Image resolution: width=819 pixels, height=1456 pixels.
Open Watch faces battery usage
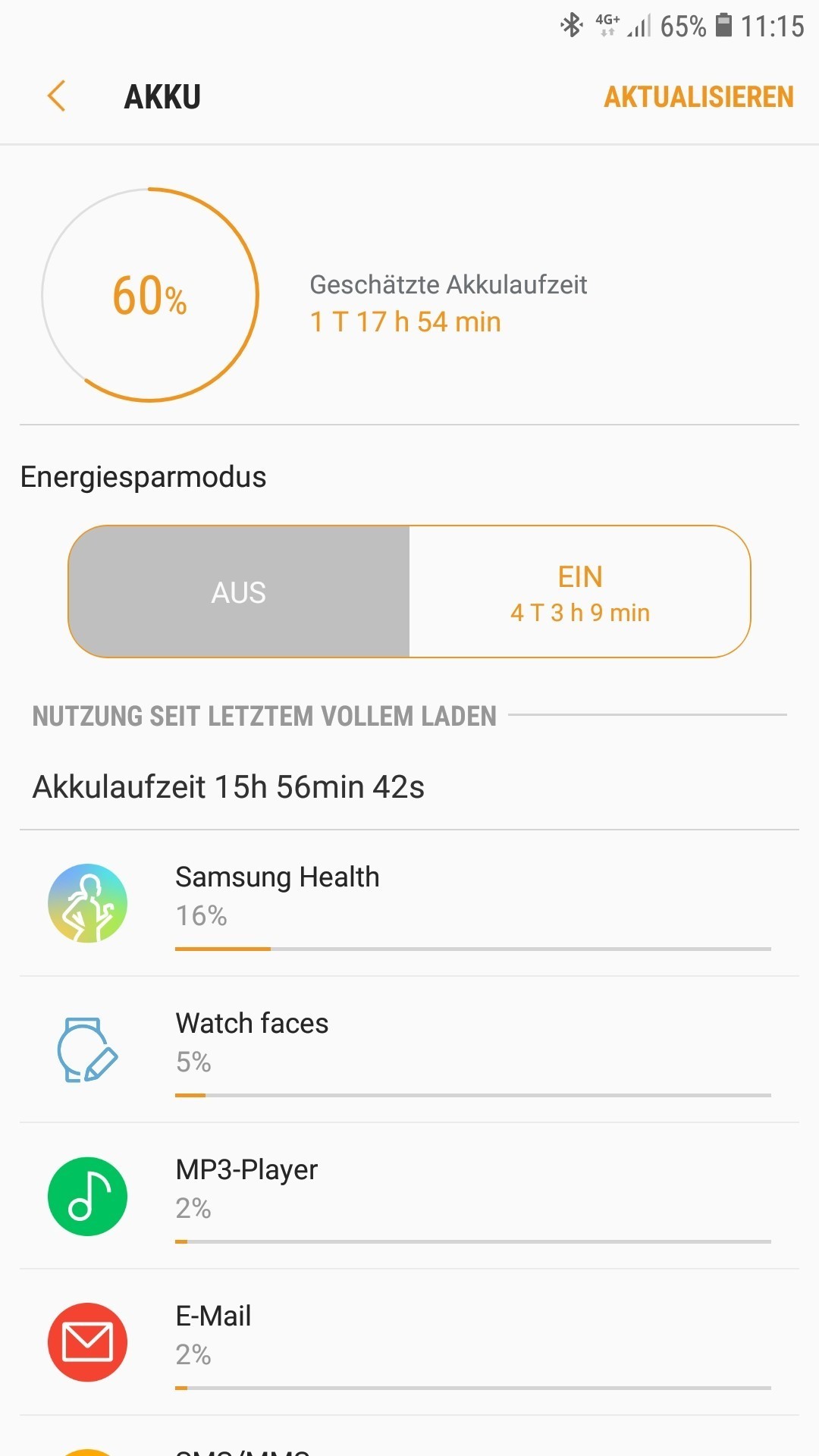(409, 1050)
